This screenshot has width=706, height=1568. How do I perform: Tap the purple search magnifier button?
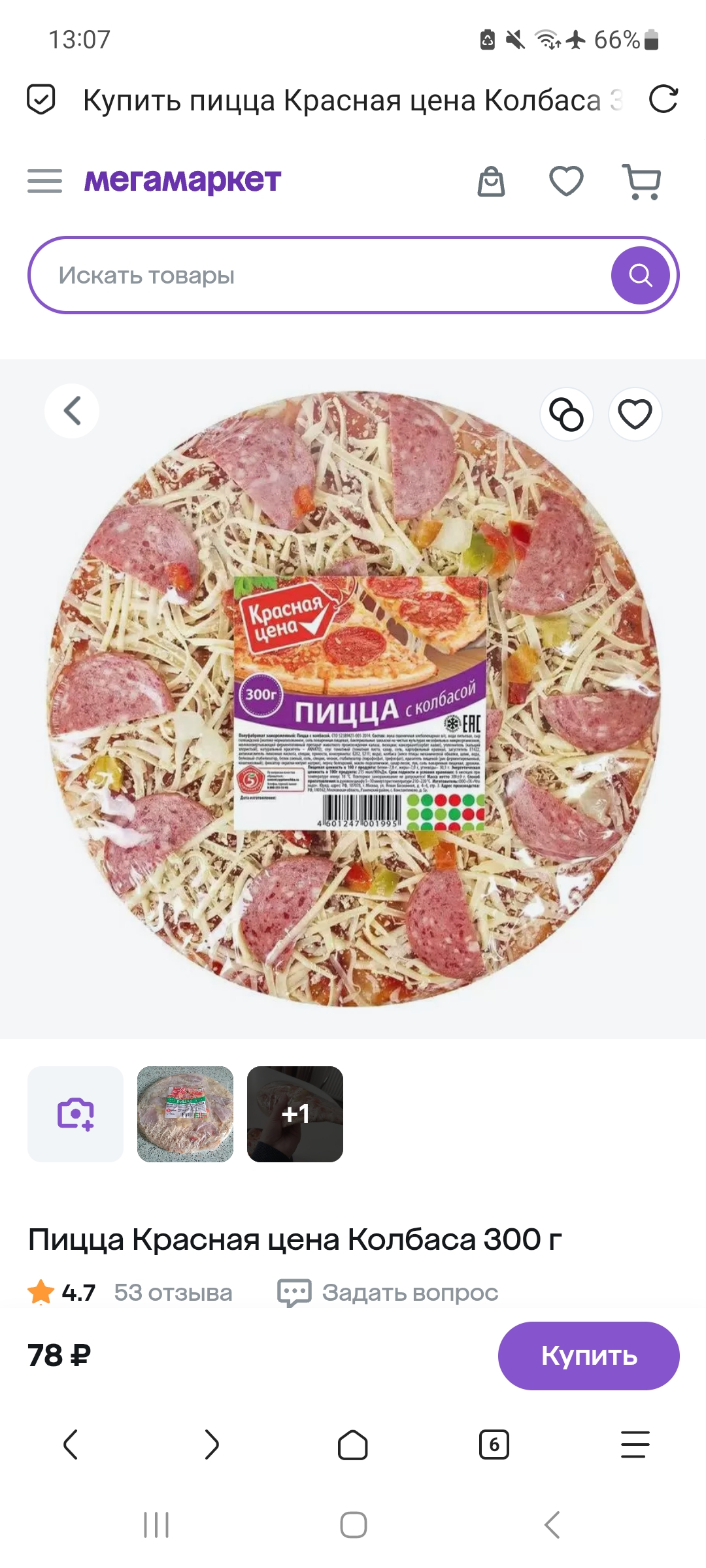pos(640,275)
